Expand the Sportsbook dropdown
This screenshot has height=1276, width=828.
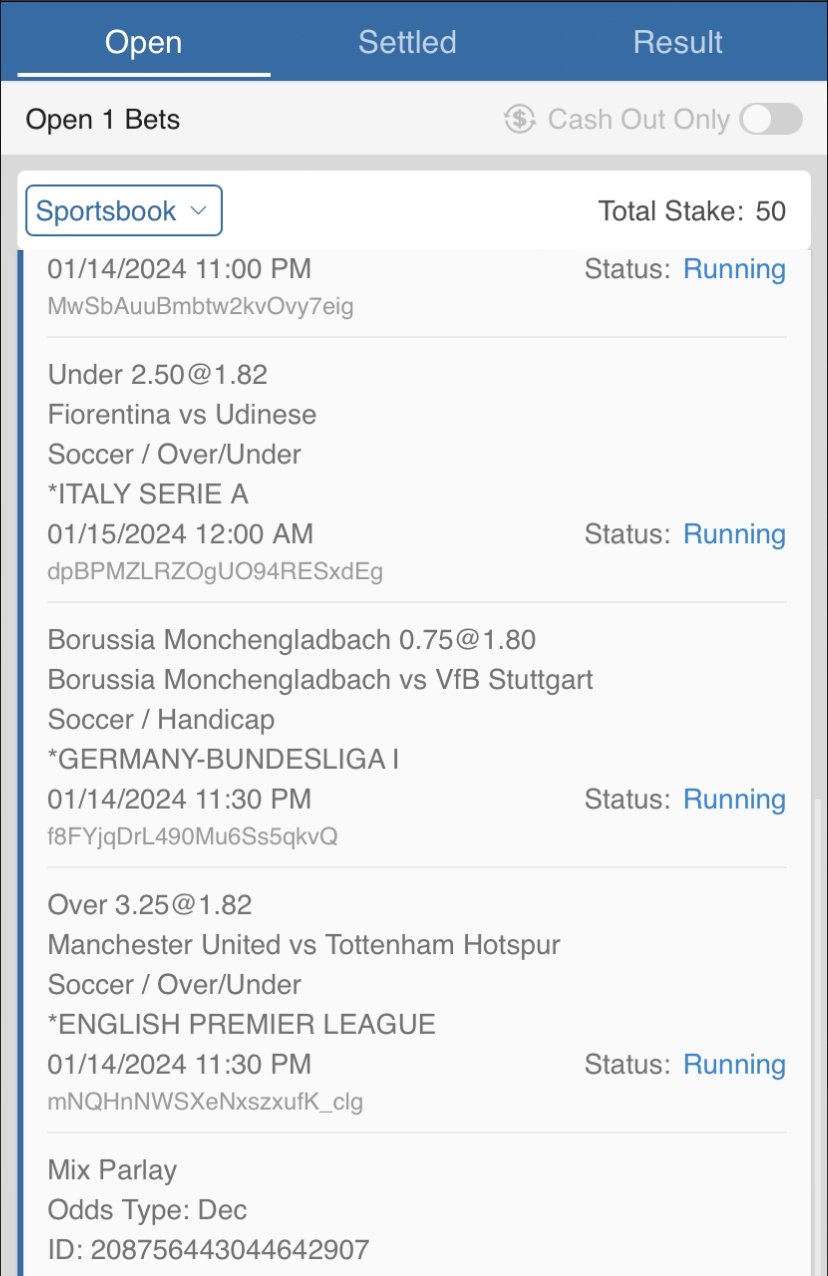click(123, 211)
